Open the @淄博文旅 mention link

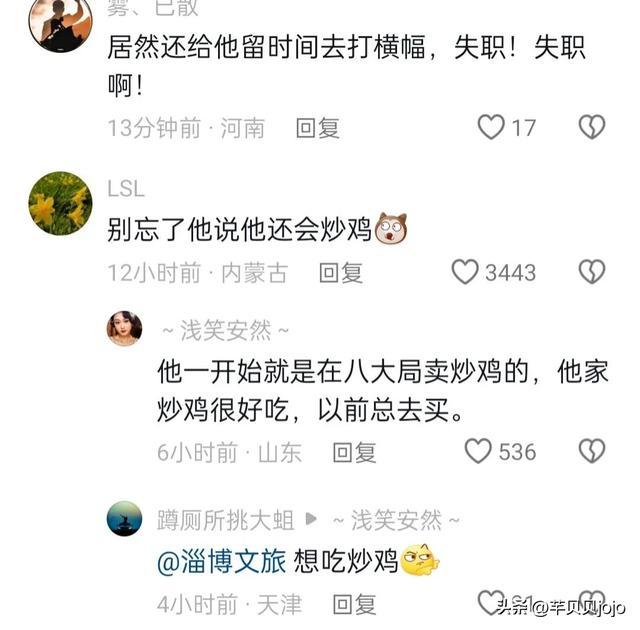[222, 562]
